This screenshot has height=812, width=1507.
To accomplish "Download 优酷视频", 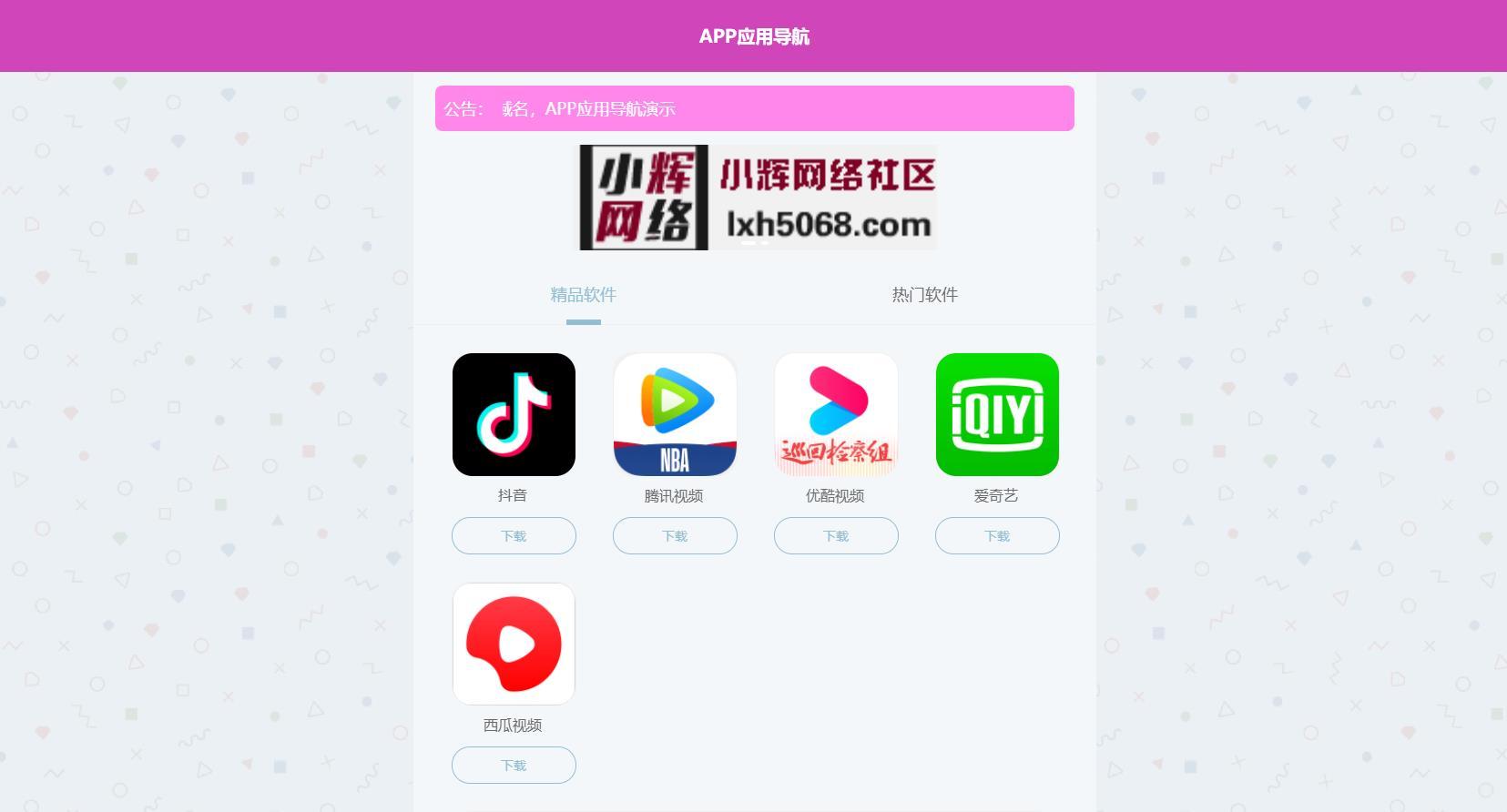I will tap(836, 536).
